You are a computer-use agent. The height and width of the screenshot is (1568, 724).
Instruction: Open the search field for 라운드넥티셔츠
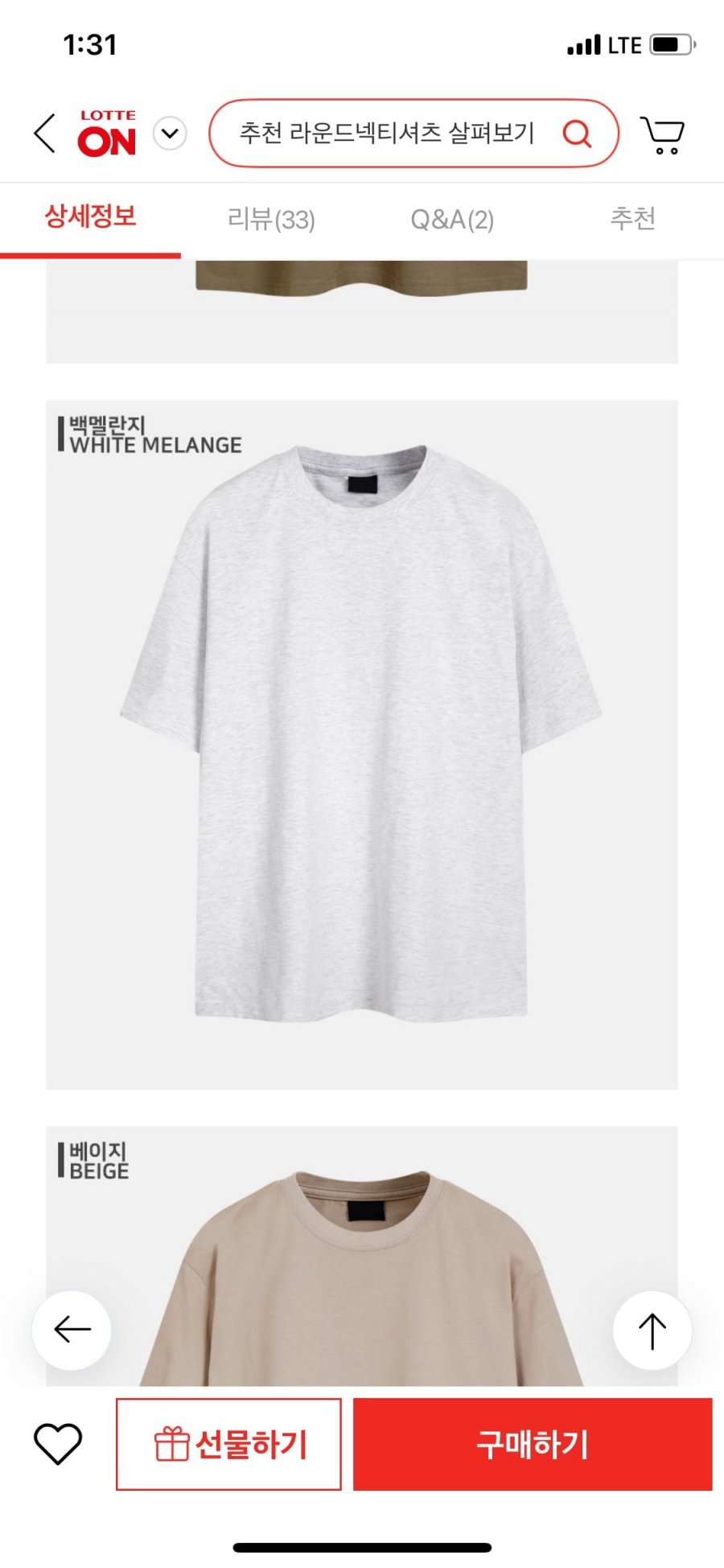[386, 134]
